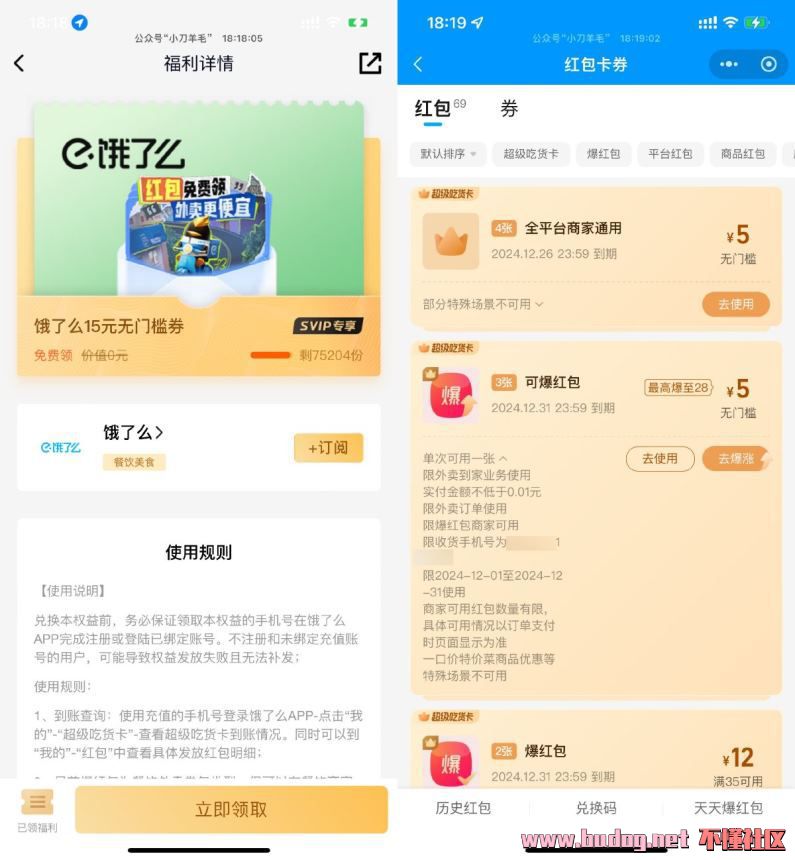This screenshot has height=860, width=795.
Task: Expand 部分特殊场景不可用 details
Action: click(483, 304)
